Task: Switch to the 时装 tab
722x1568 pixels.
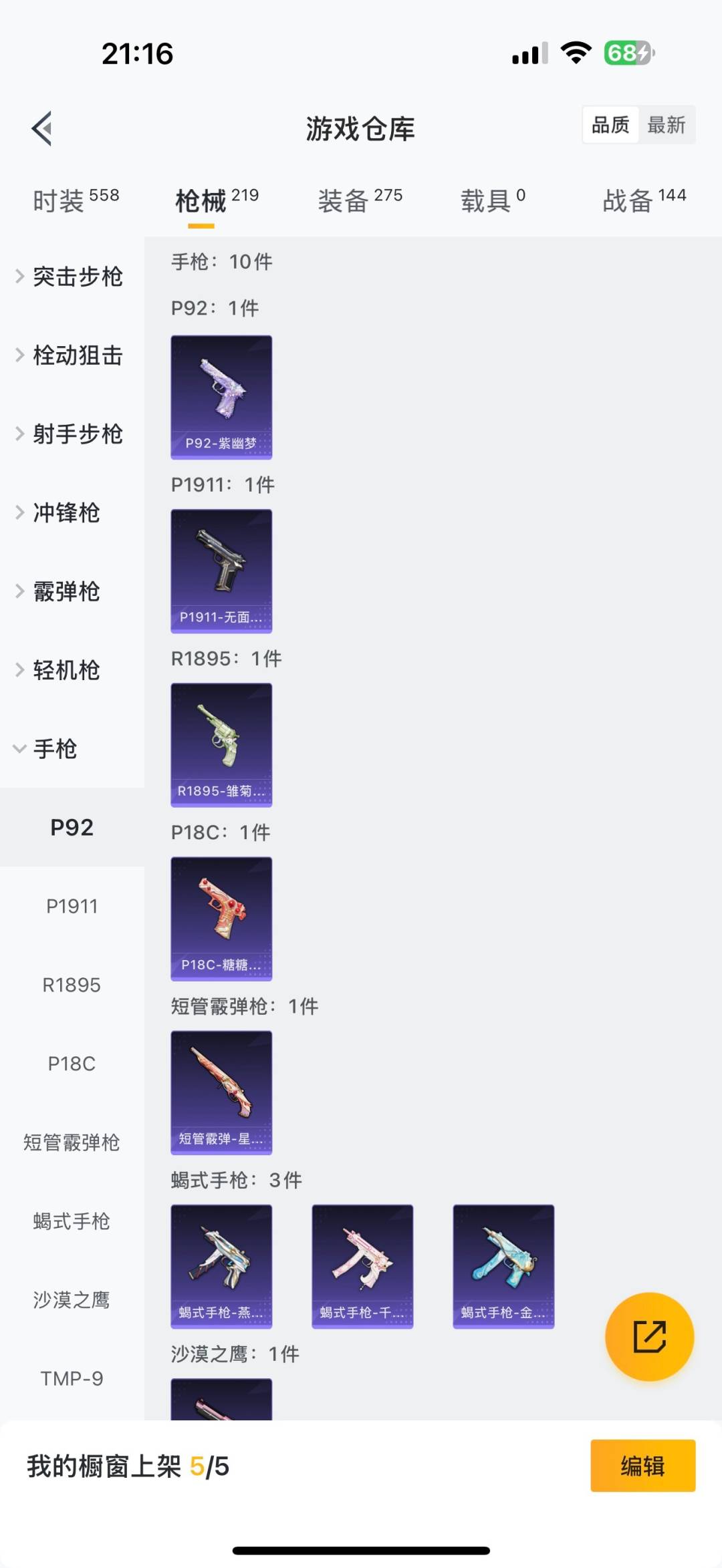Action: pyautogui.click(x=76, y=200)
